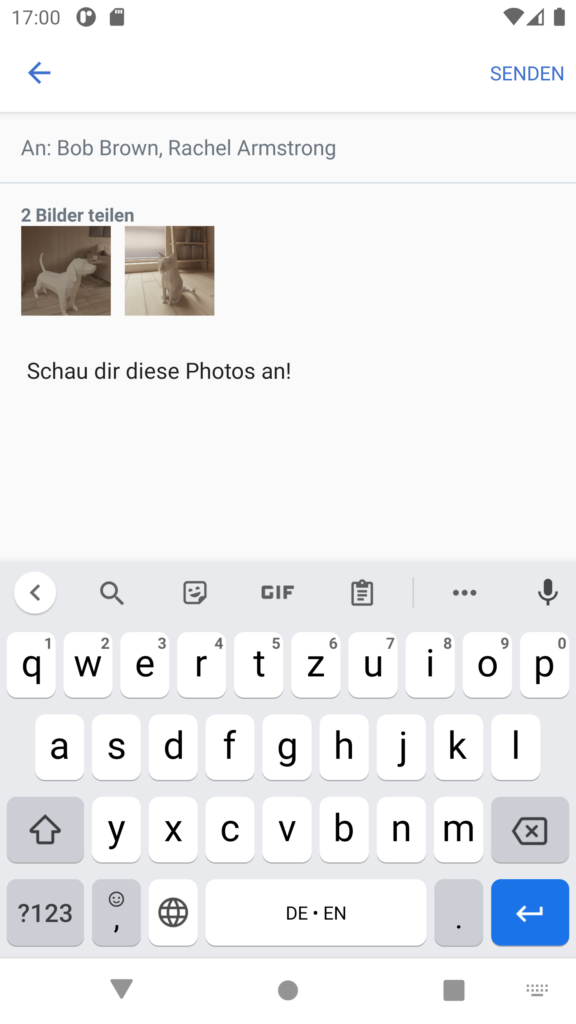Screen dimensions: 576x1024
Task: Collapse the keyboard toolbar with the chevron
Action: [x=35, y=592]
